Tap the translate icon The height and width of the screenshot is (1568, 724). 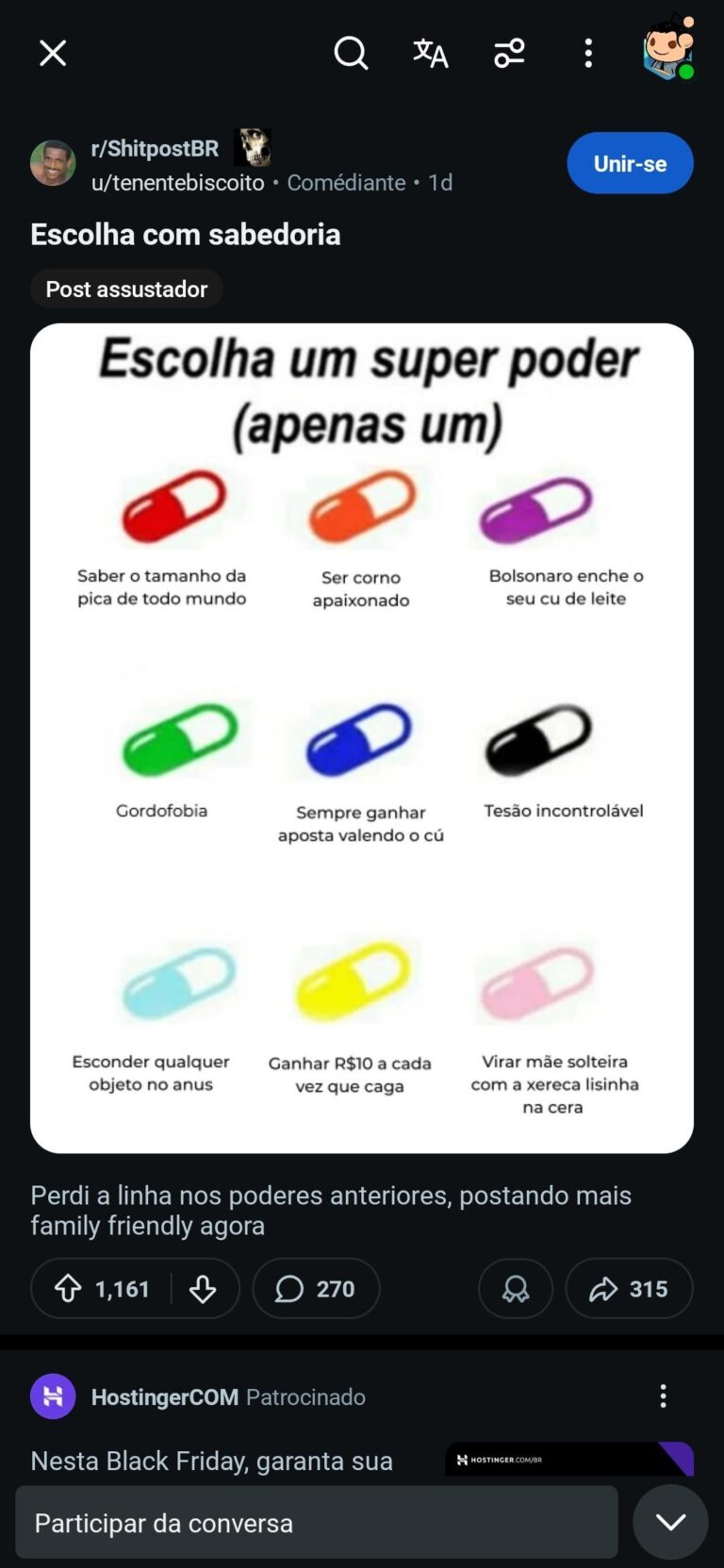coord(430,53)
